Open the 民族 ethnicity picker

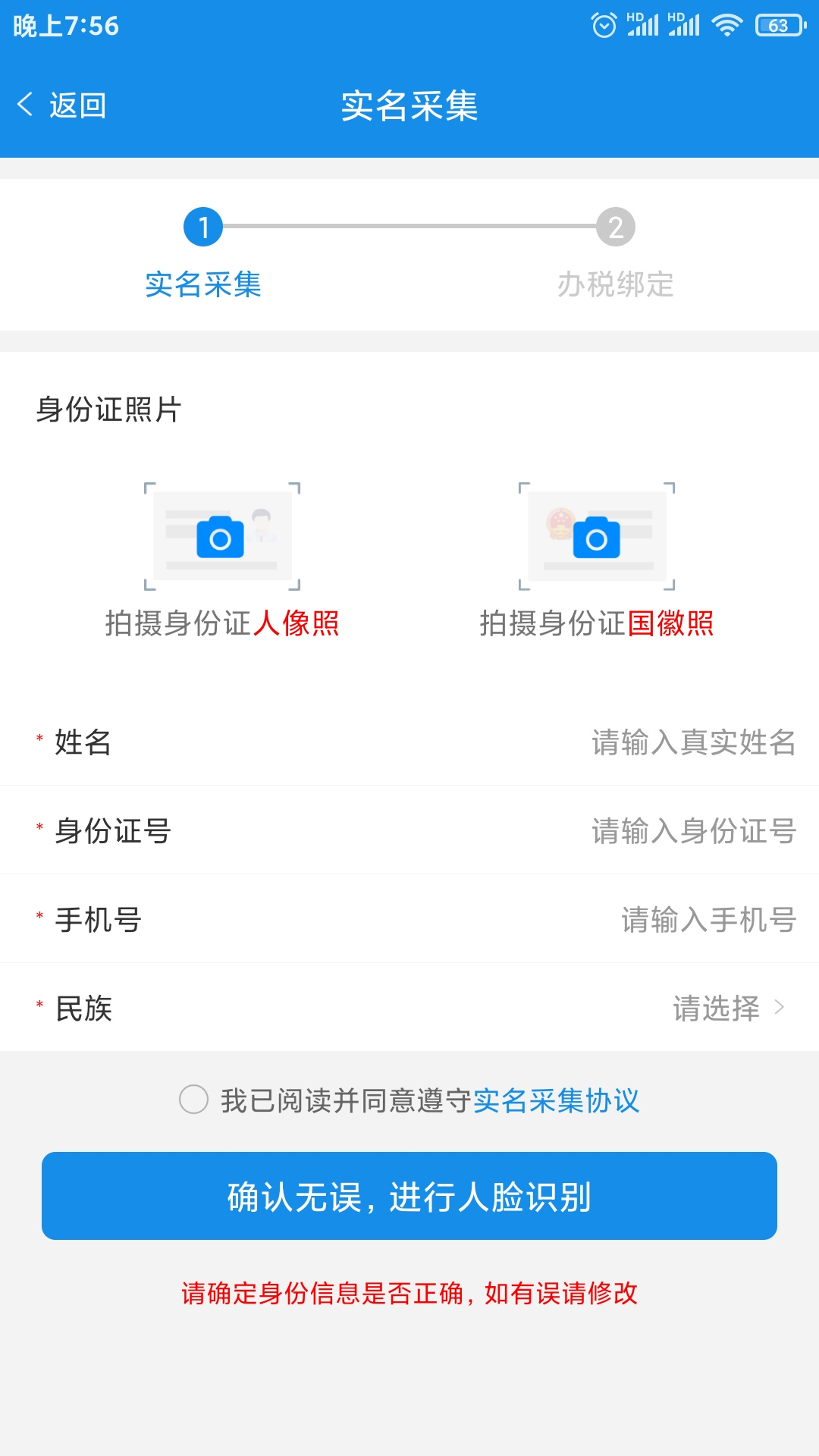coord(409,1008)
